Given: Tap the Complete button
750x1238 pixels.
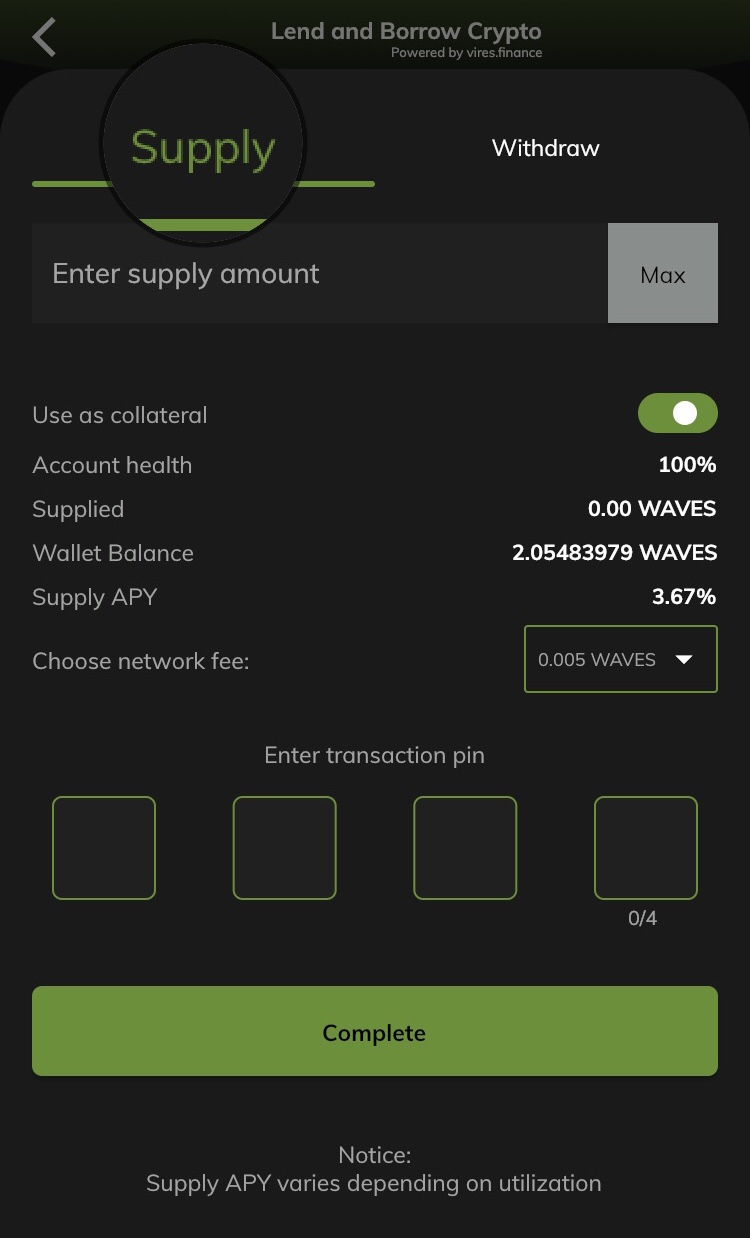Looking at the screenshot, I should pos(374,1031).
